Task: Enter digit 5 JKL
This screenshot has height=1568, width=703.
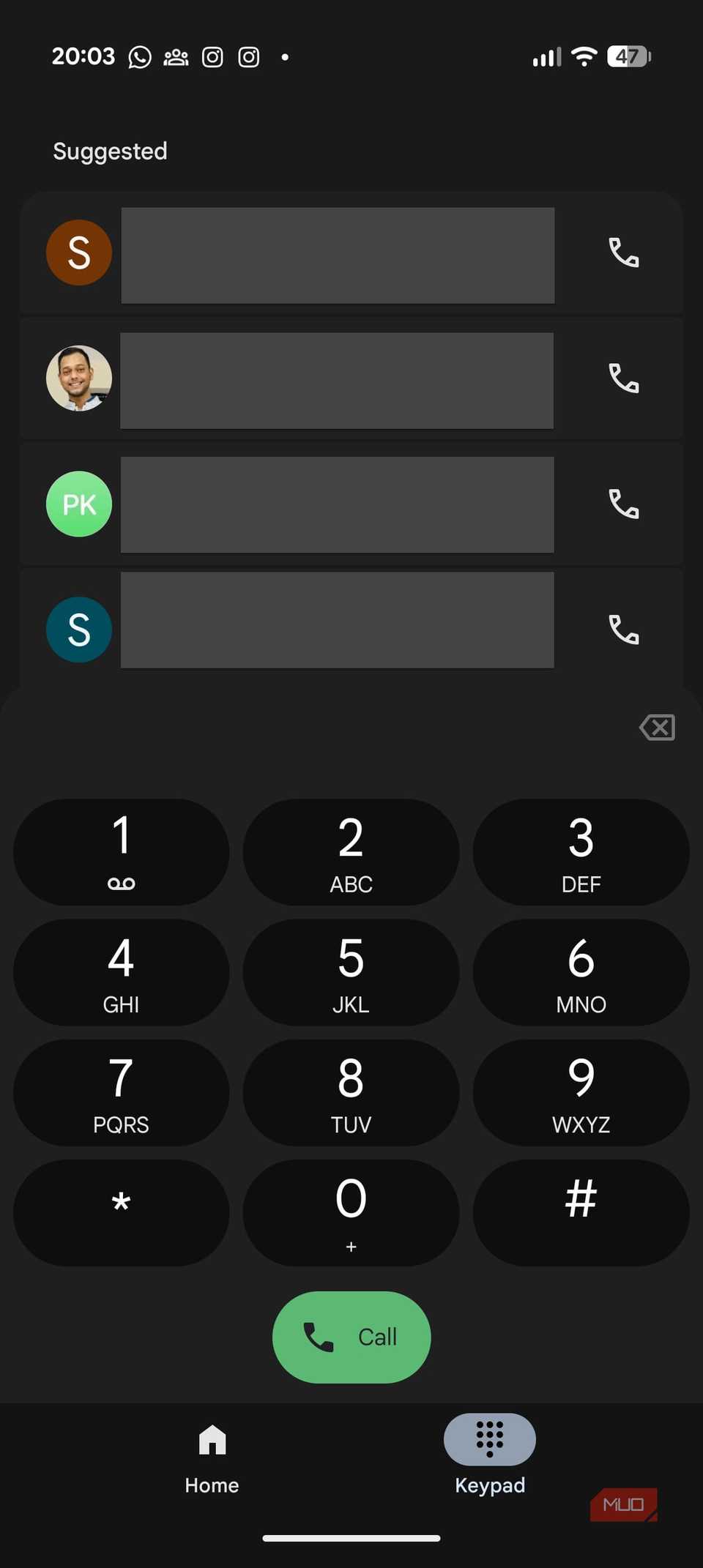Action: coord(351,972)
